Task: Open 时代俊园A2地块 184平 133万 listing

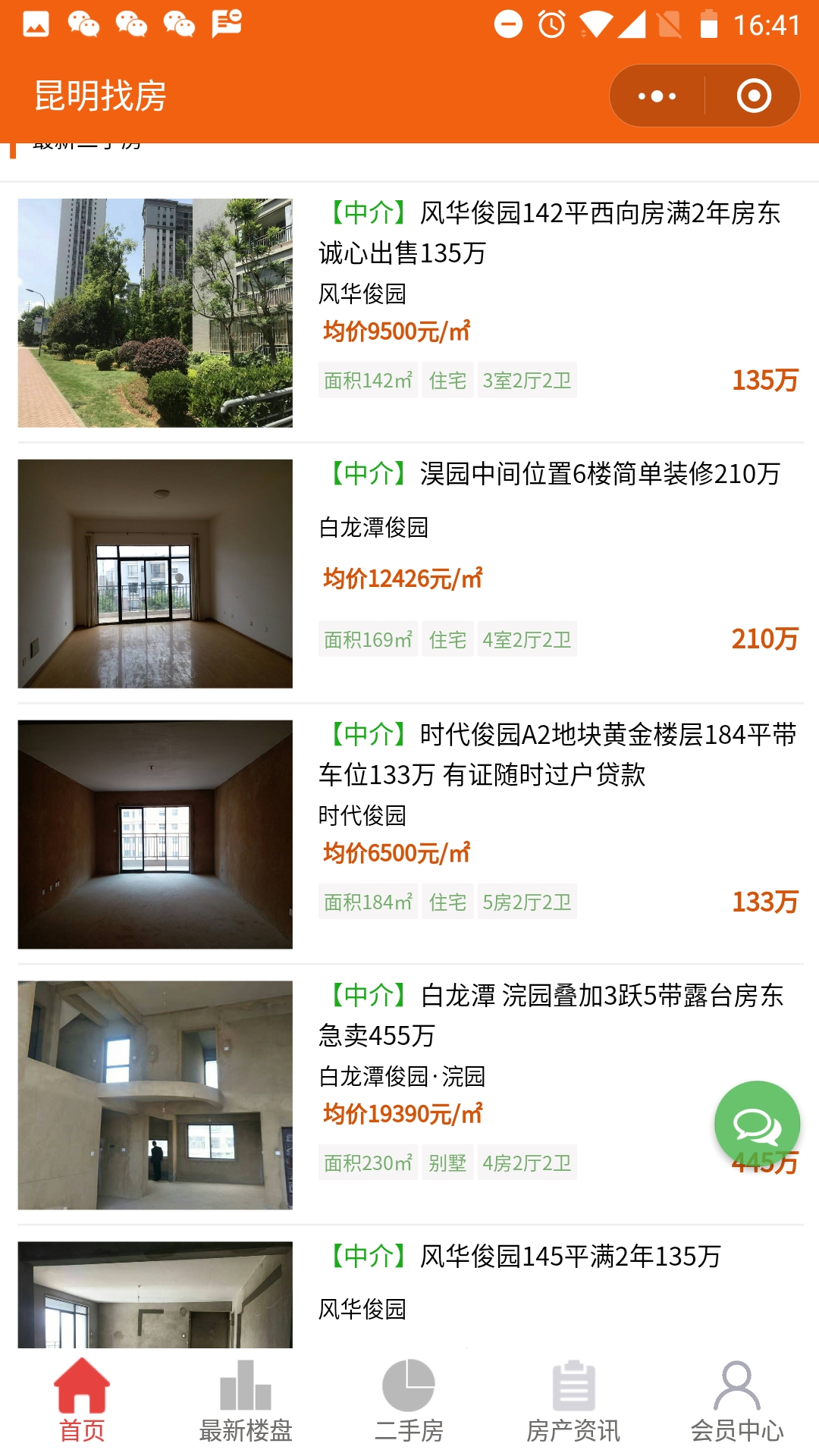Action: tap(557, 755)
